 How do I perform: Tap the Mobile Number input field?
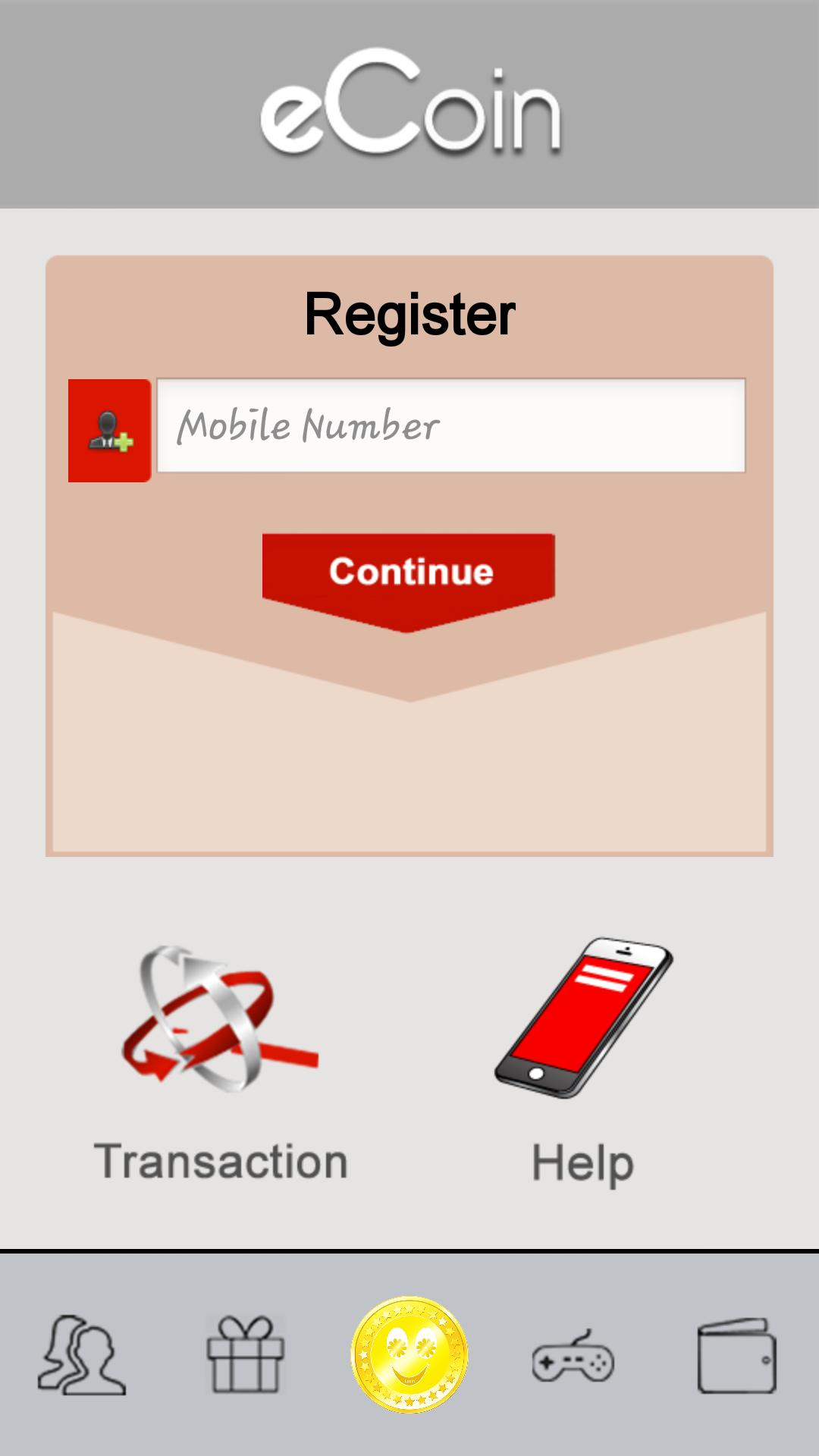450,425
